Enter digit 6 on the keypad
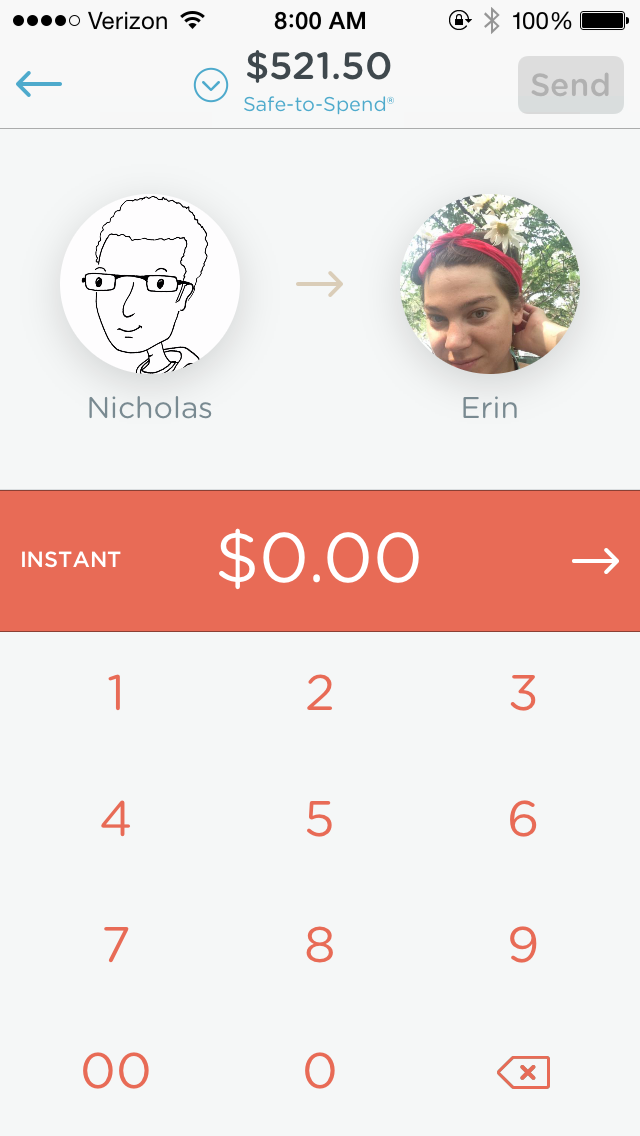640x1136 pixels. point(523,819)
